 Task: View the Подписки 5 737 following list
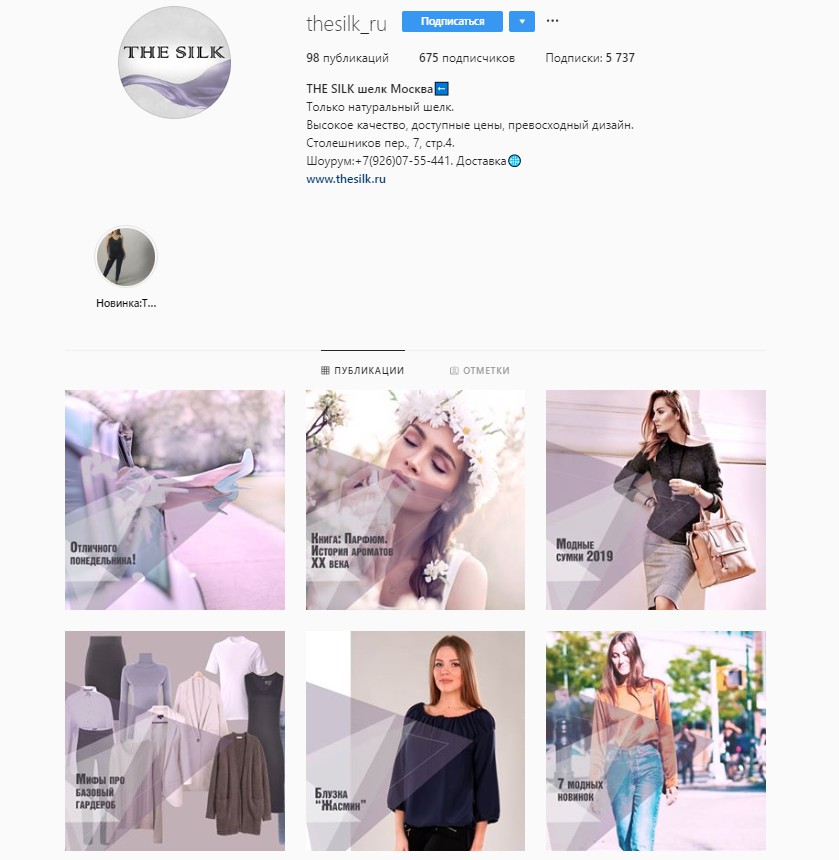click(x=589, y=58)
